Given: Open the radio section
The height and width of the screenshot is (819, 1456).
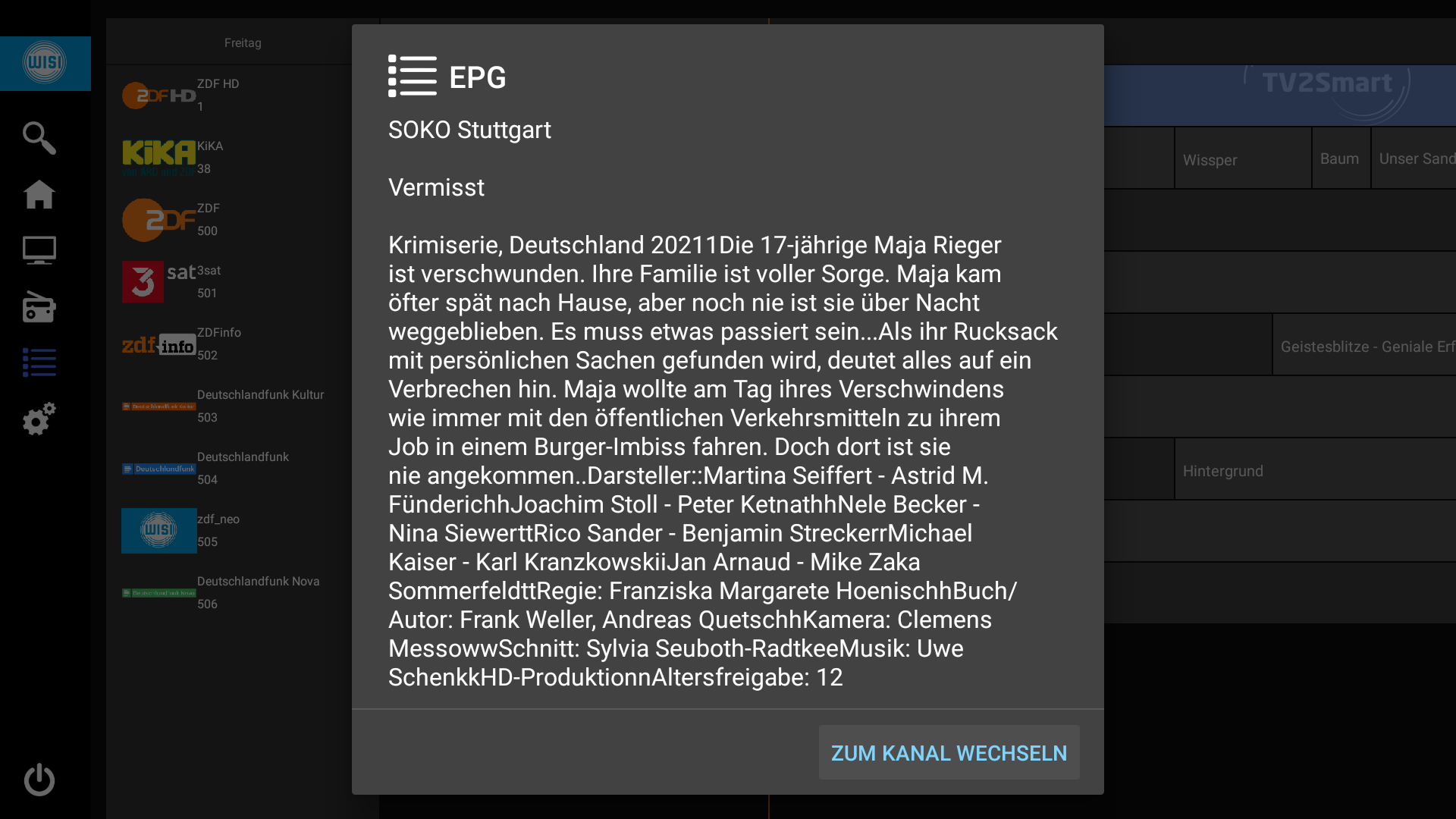Looking at the screenshot, I should coord(39,307).
